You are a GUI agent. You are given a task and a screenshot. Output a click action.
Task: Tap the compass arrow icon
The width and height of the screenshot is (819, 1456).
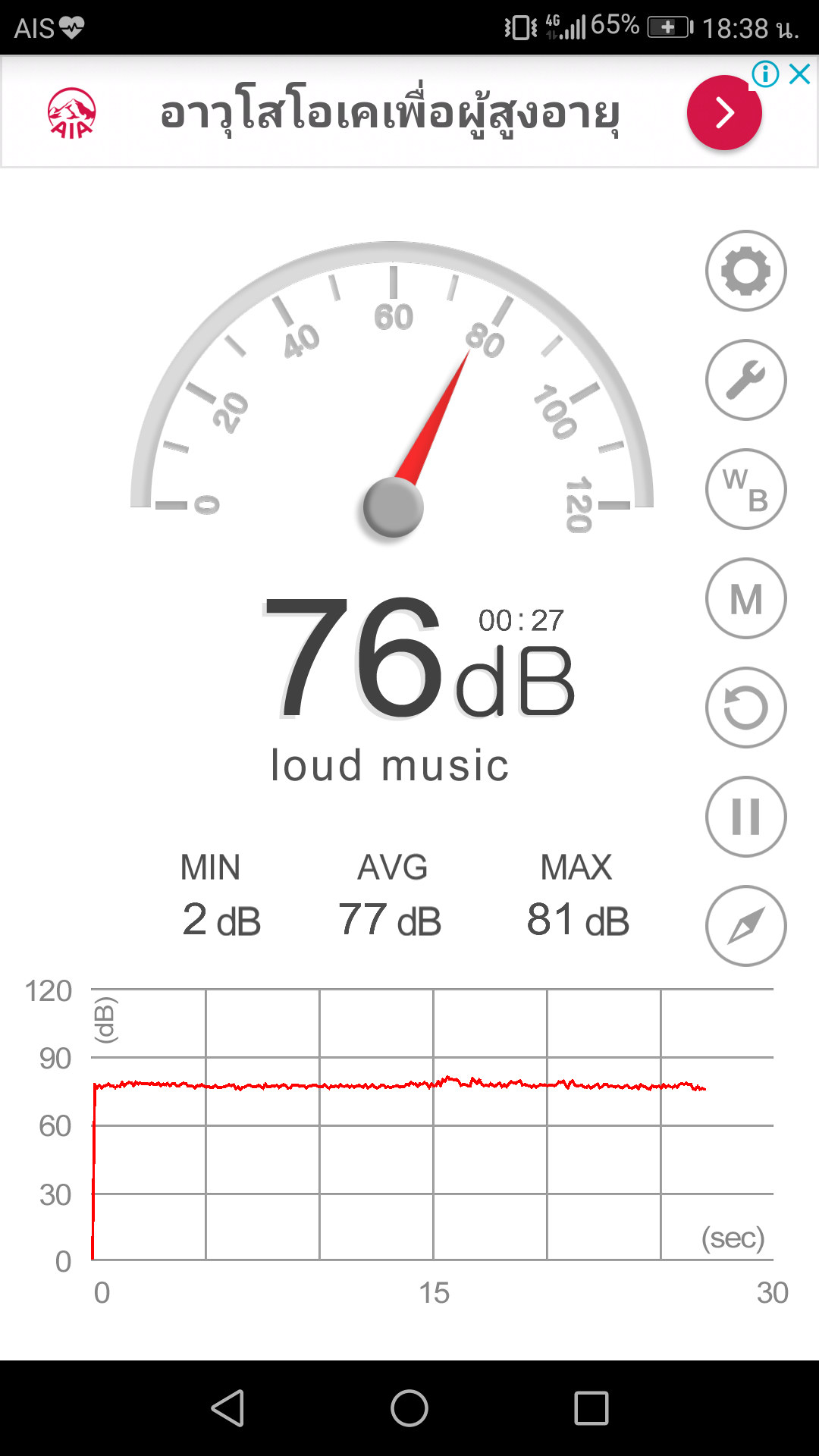point(745,926)
